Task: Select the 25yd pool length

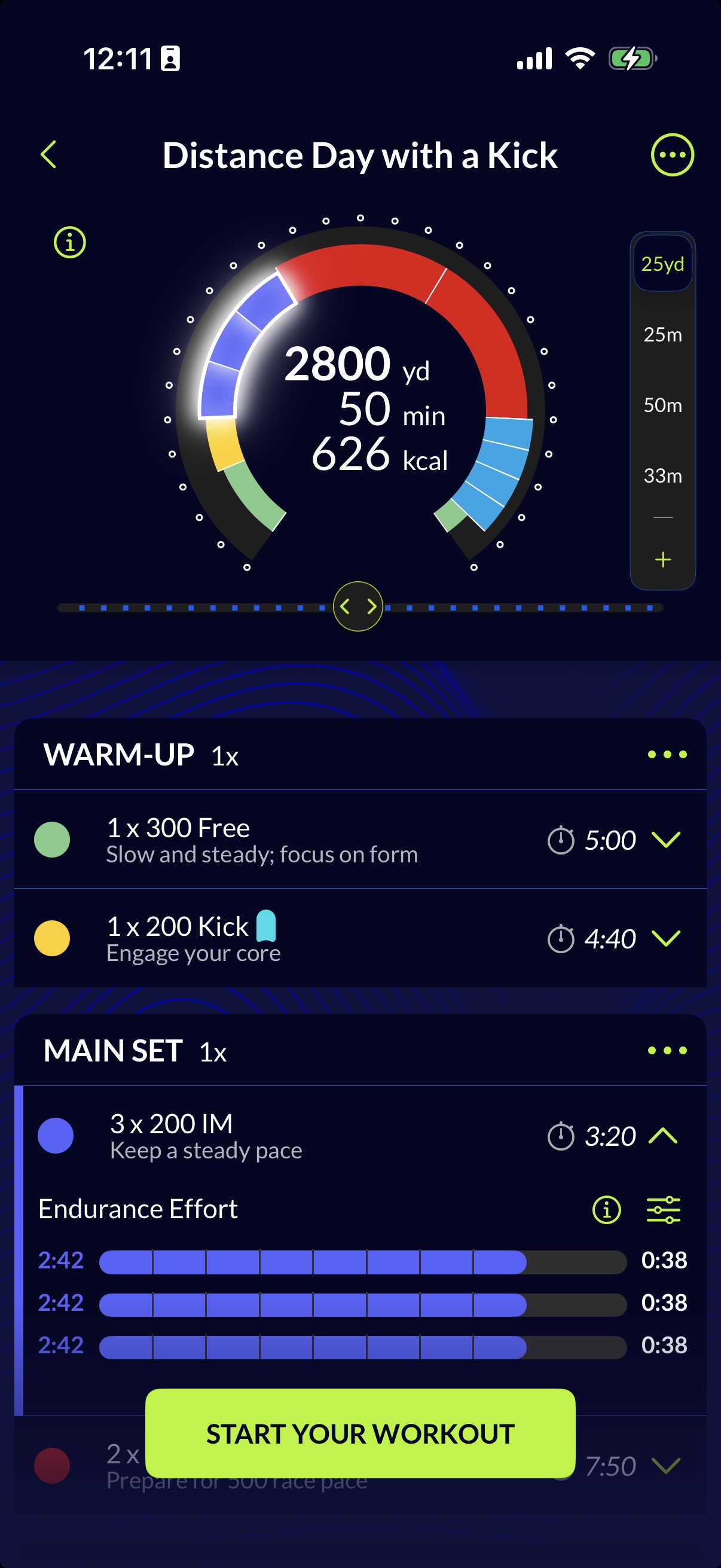Action: tap(662, 264)
